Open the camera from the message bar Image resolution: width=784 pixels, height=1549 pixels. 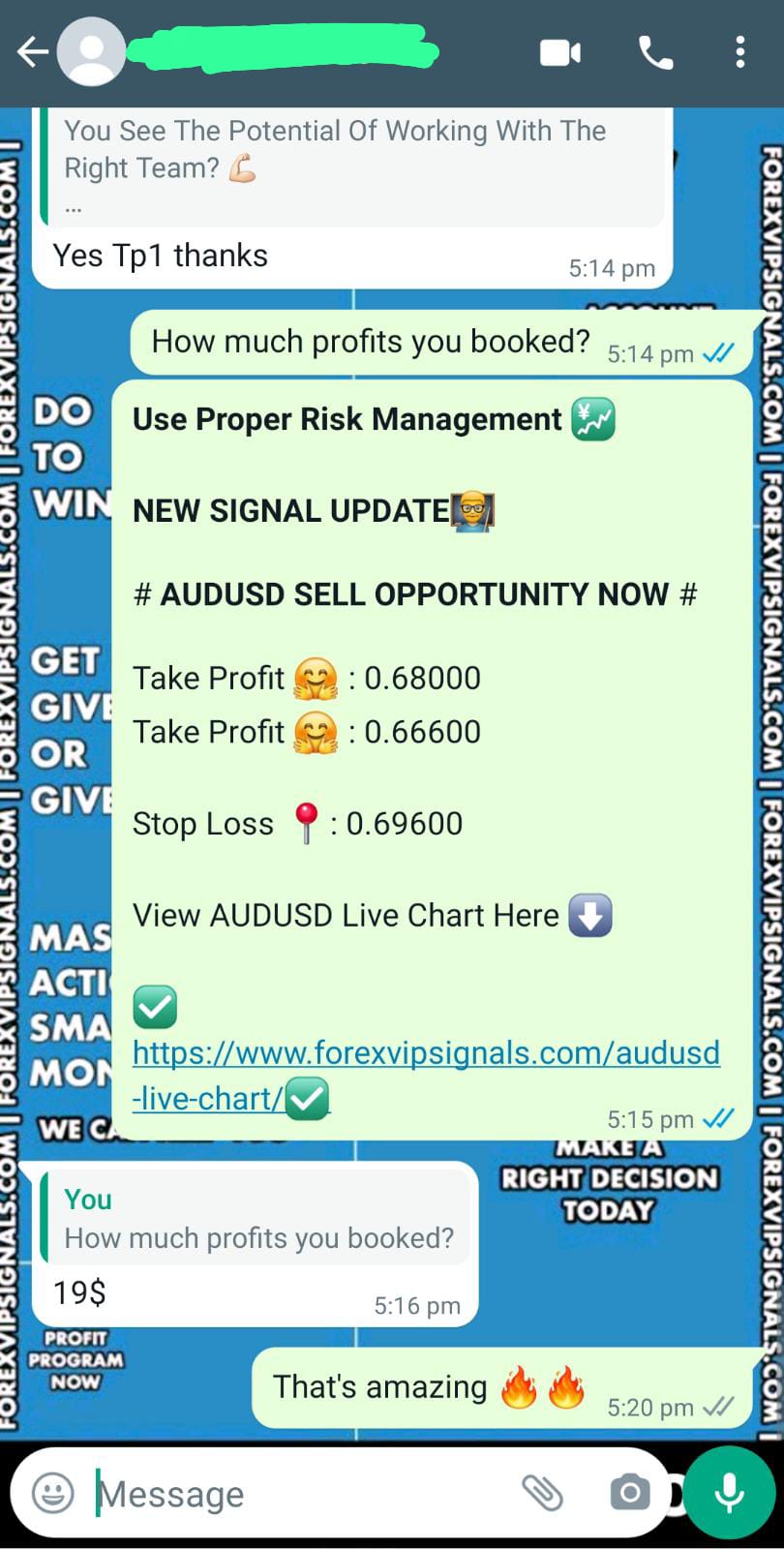coord(630,1493)
